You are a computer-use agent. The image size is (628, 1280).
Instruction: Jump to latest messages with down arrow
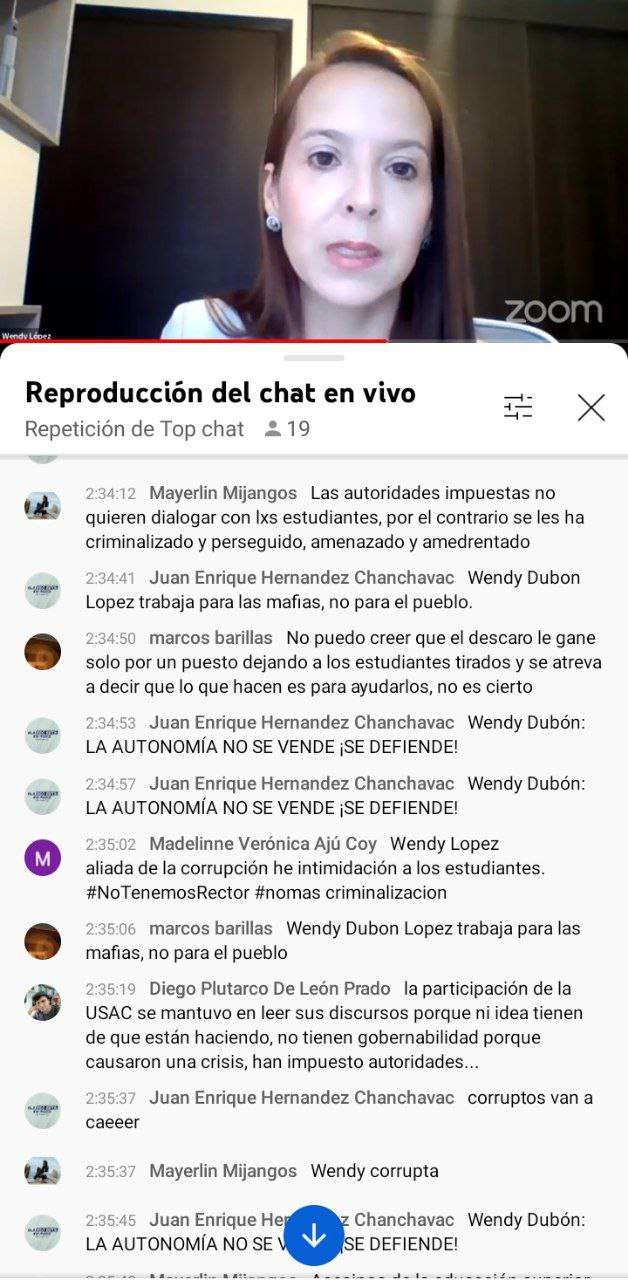pos(314,1236)
